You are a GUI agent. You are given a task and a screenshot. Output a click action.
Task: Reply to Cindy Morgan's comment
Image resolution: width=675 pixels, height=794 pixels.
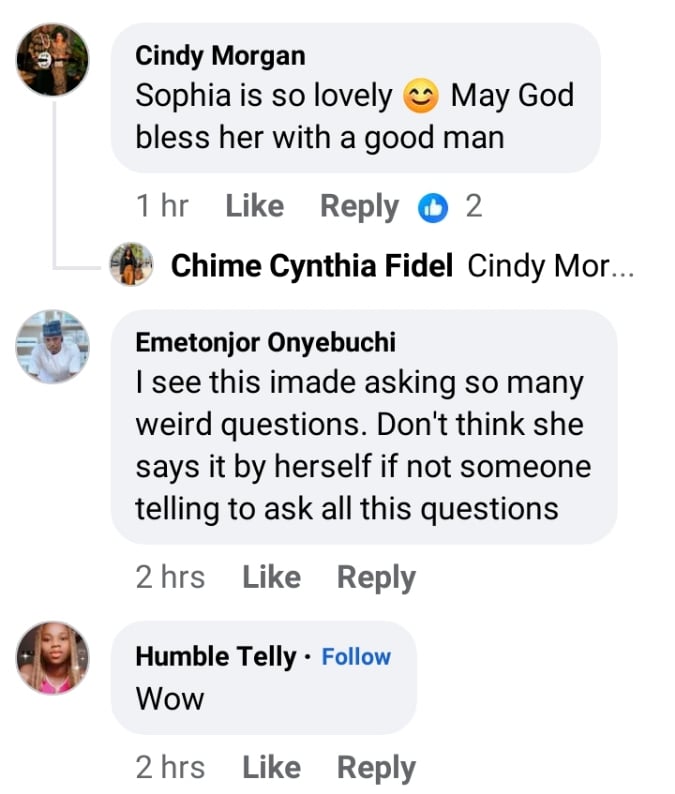click(359, 206)
